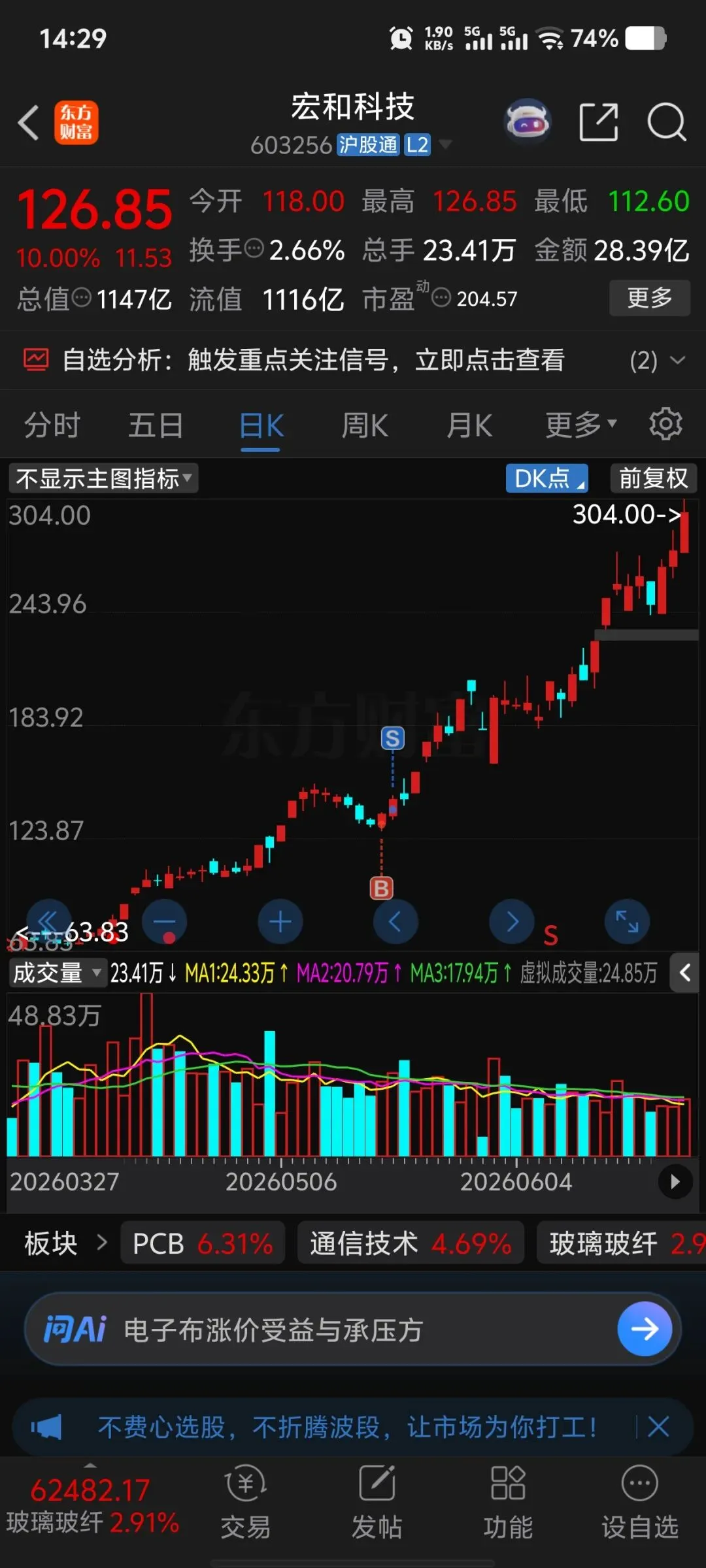The height and width of the screenshot is (1568, 706).
Task: Switch to the 分时 tab
Action: tap(52, 425)
